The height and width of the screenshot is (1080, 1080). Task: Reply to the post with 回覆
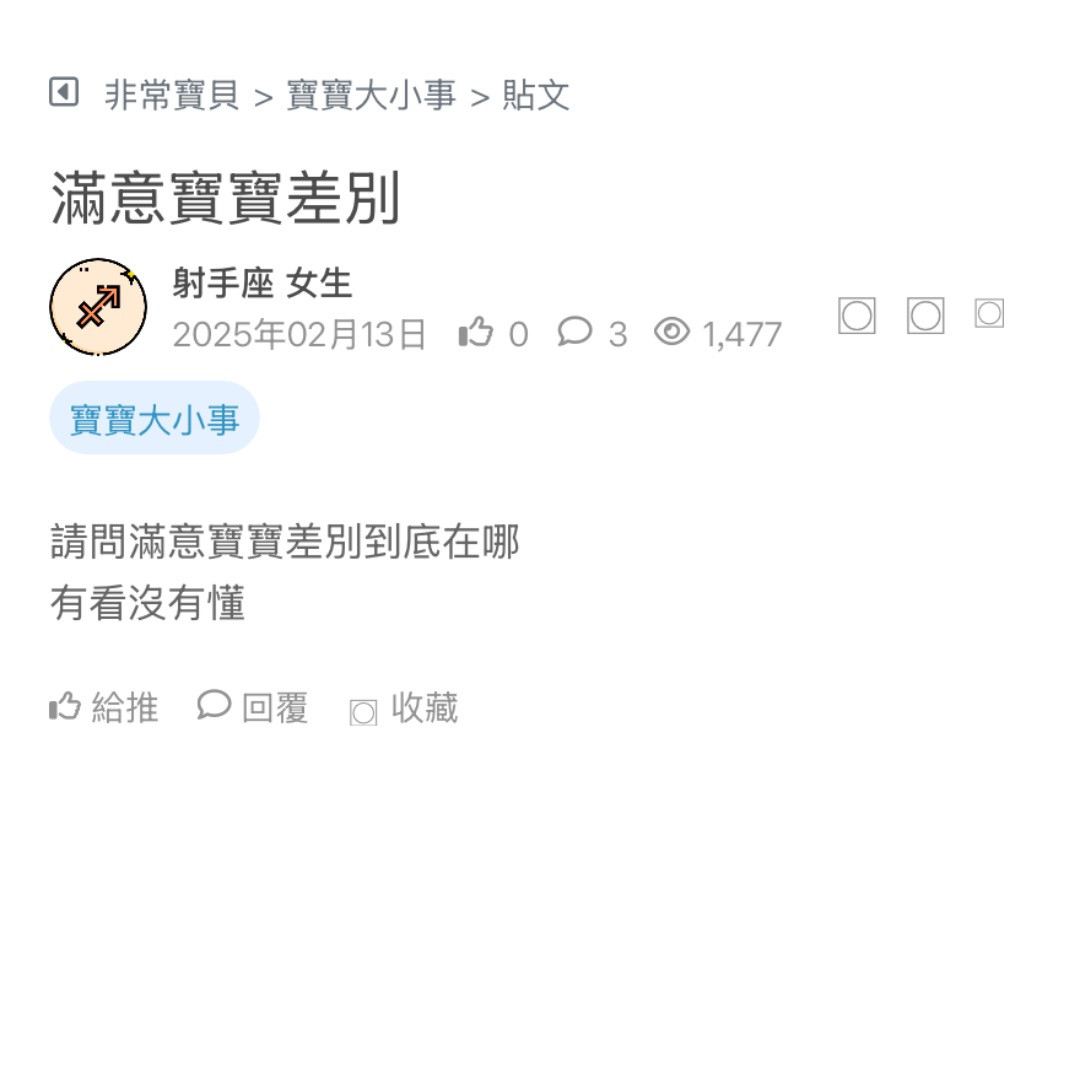[x=253, y=708]
